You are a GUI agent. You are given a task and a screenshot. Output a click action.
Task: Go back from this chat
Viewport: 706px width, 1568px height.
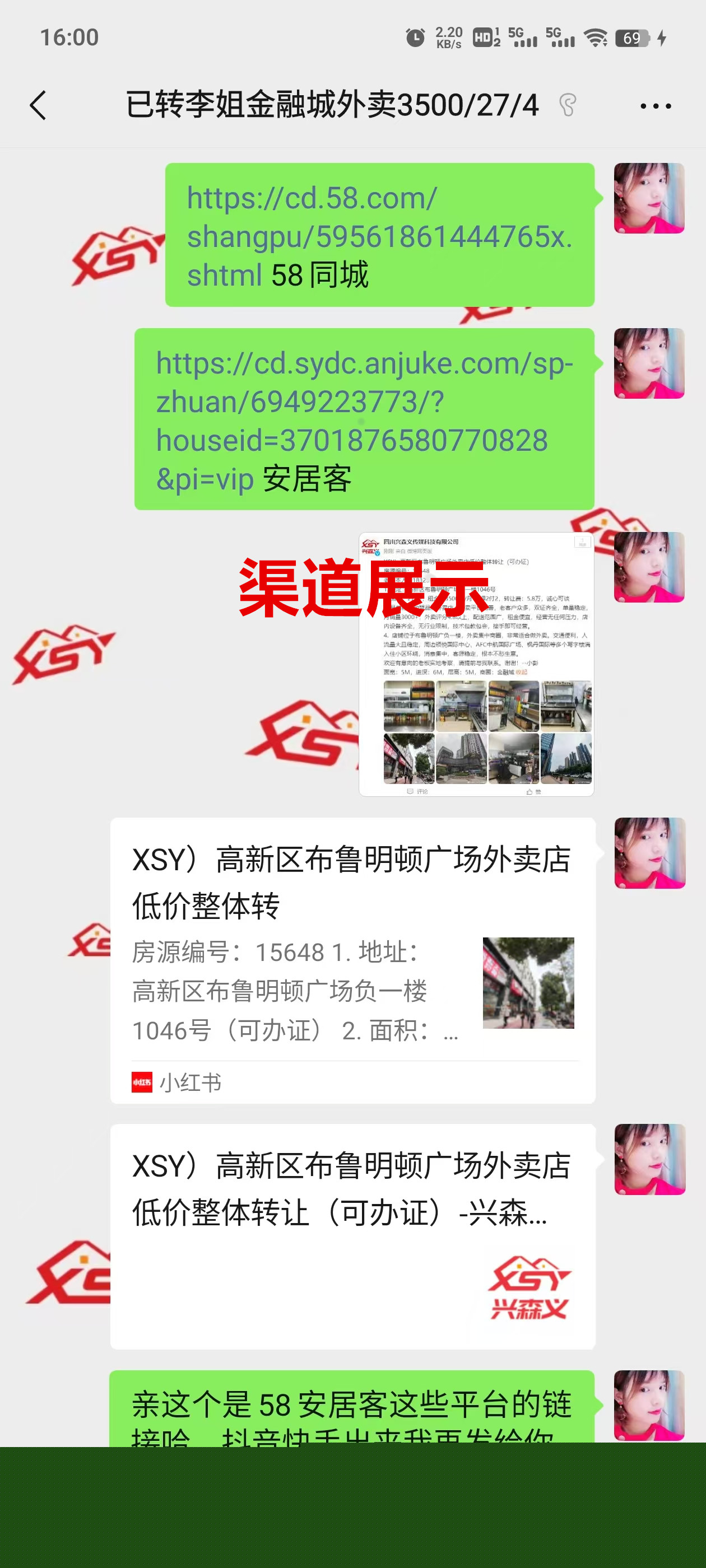coord(38,105)
